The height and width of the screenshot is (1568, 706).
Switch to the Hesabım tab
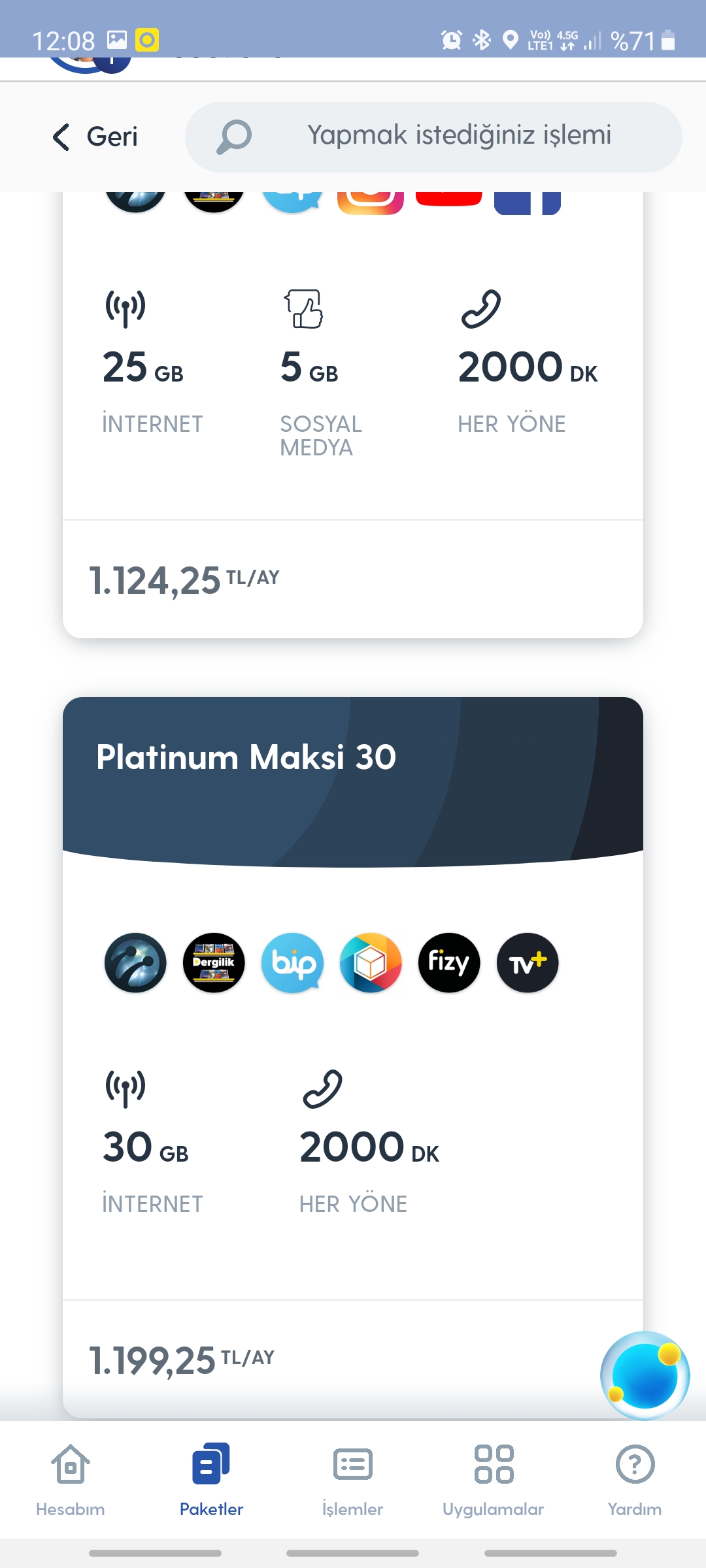pyautogui.click(x=71, y=1480)
